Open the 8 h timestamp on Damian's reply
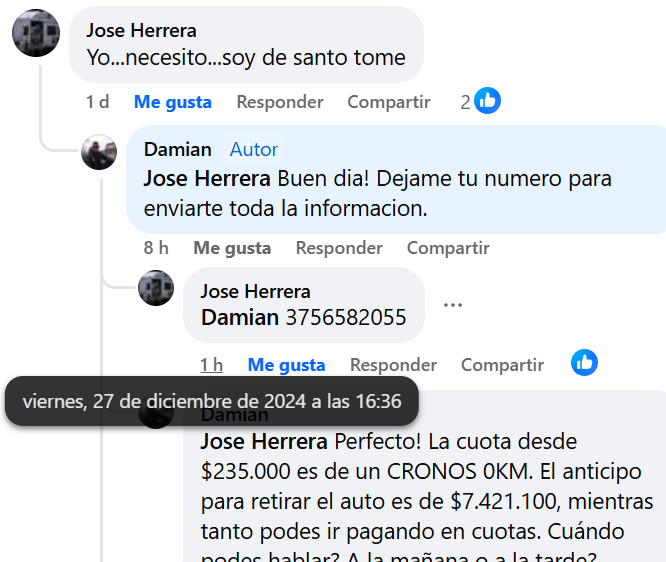 156,248
